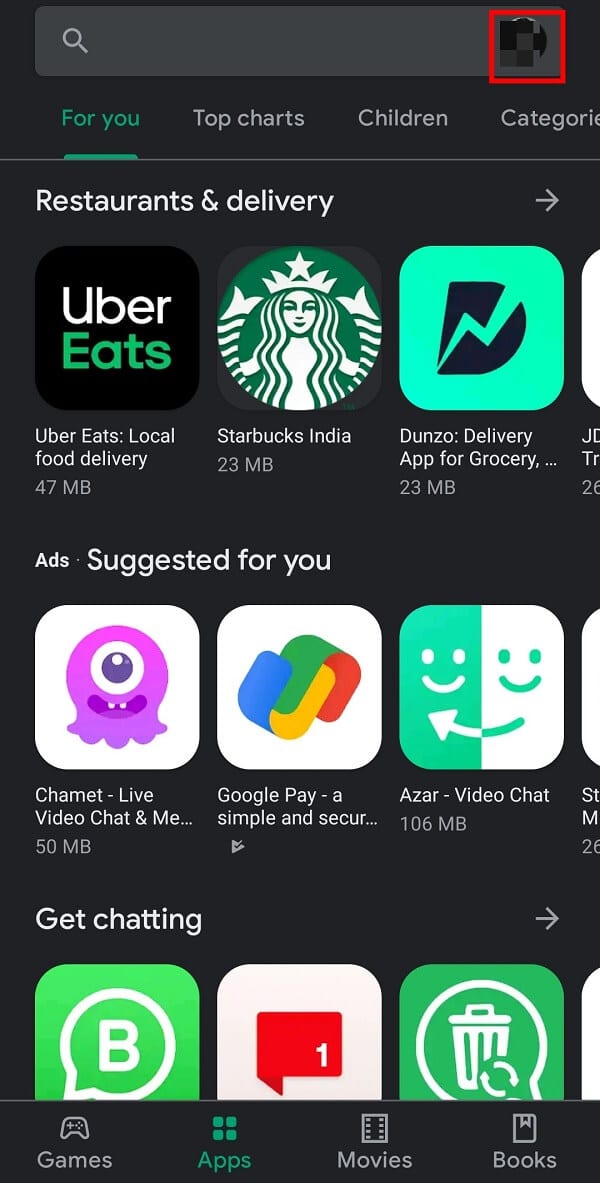Switch to the Top charts tab
The image size is (600, 1183).
tap(248, 118)
